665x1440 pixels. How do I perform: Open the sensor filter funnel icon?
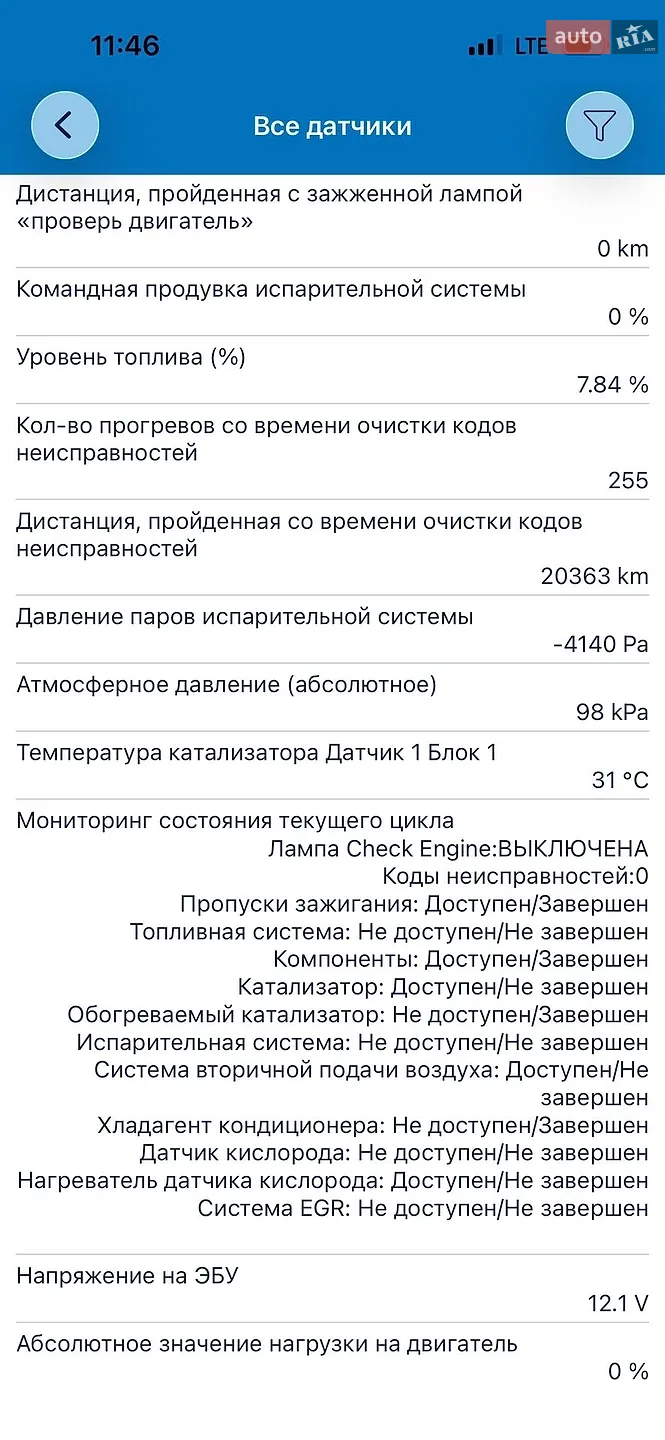600,125
